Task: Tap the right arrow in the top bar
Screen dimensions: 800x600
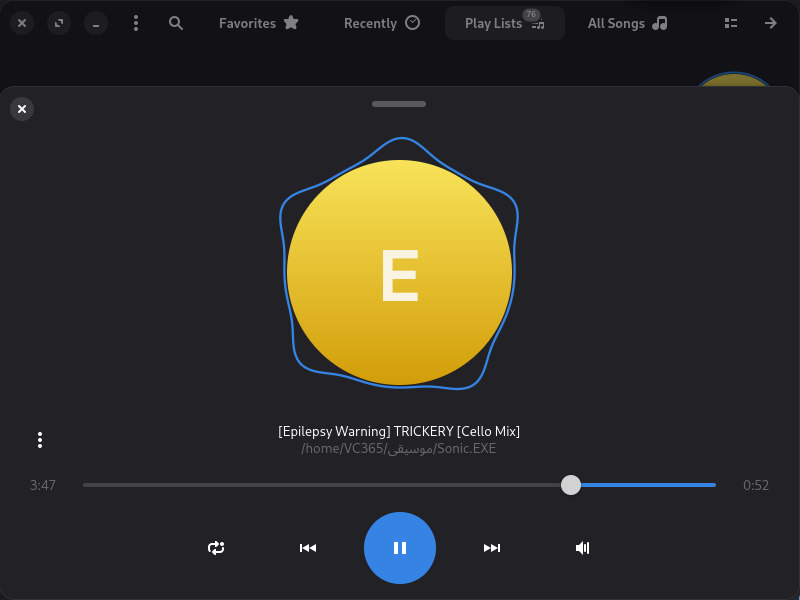Action: (770, 23)
